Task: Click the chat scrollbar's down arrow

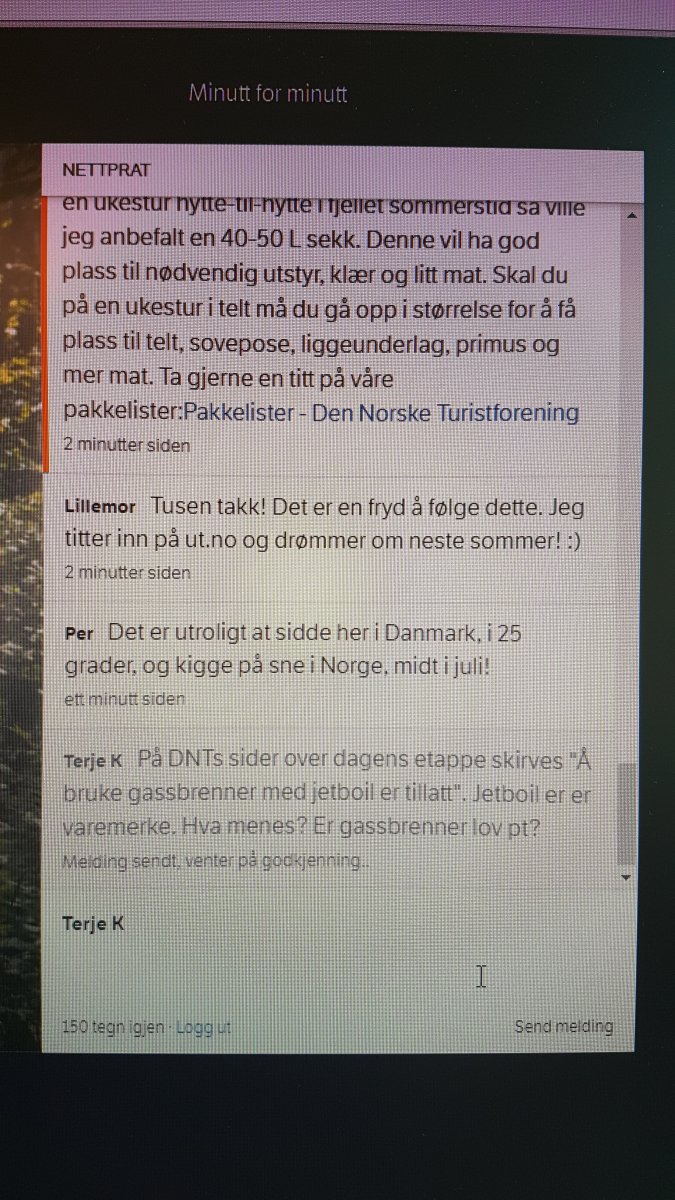Action: click(x=626, y=876)
